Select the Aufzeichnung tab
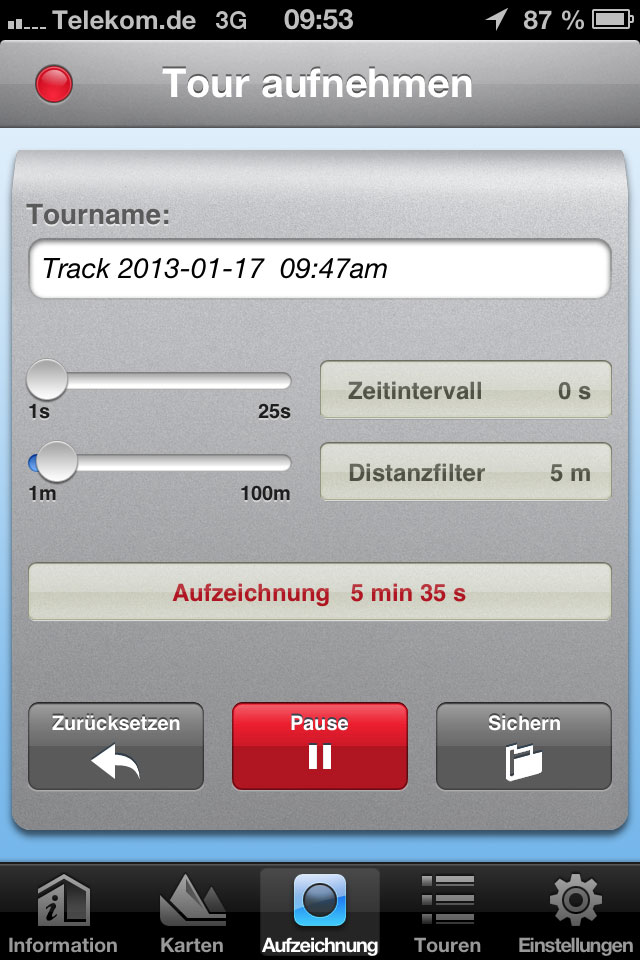 point(320,914)
